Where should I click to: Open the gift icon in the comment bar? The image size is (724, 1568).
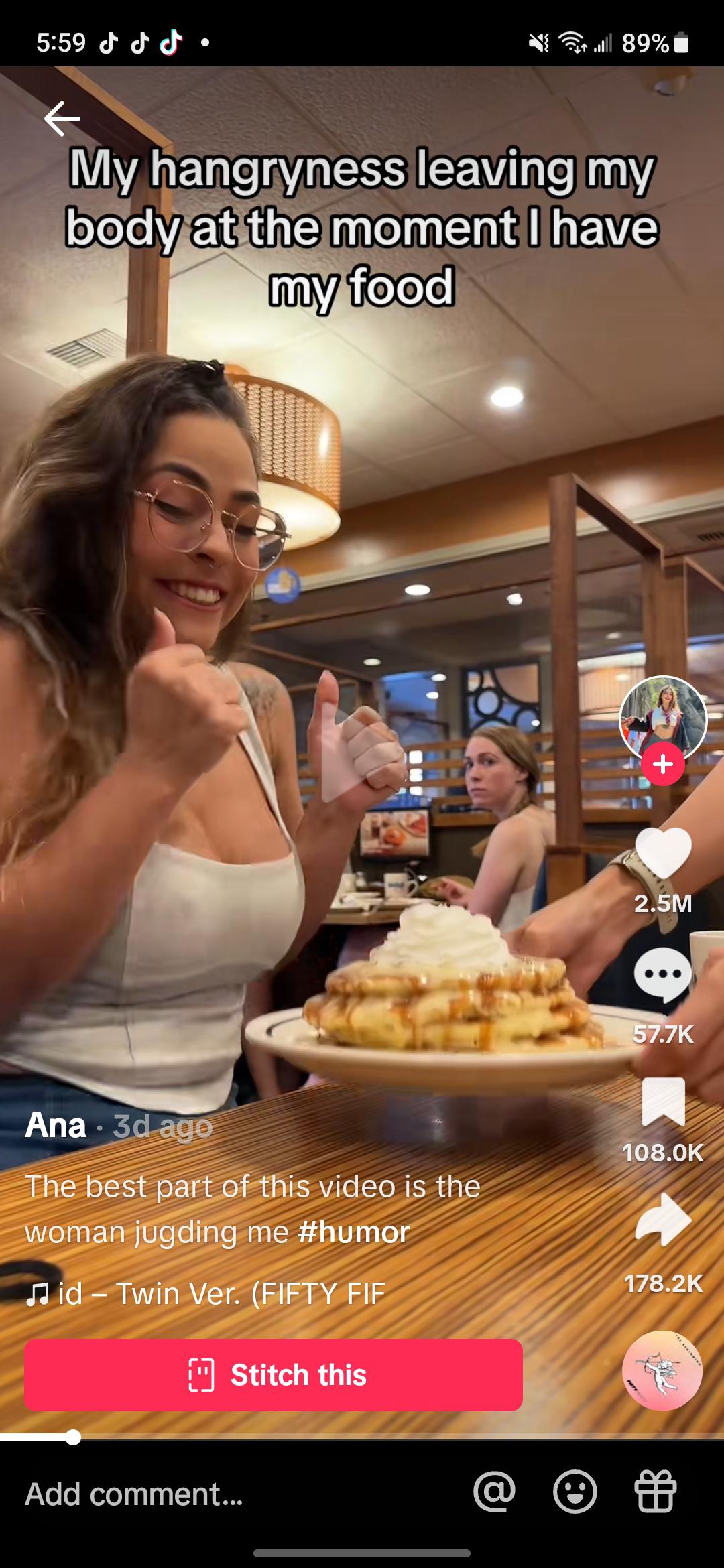[x=655, y=1493]
